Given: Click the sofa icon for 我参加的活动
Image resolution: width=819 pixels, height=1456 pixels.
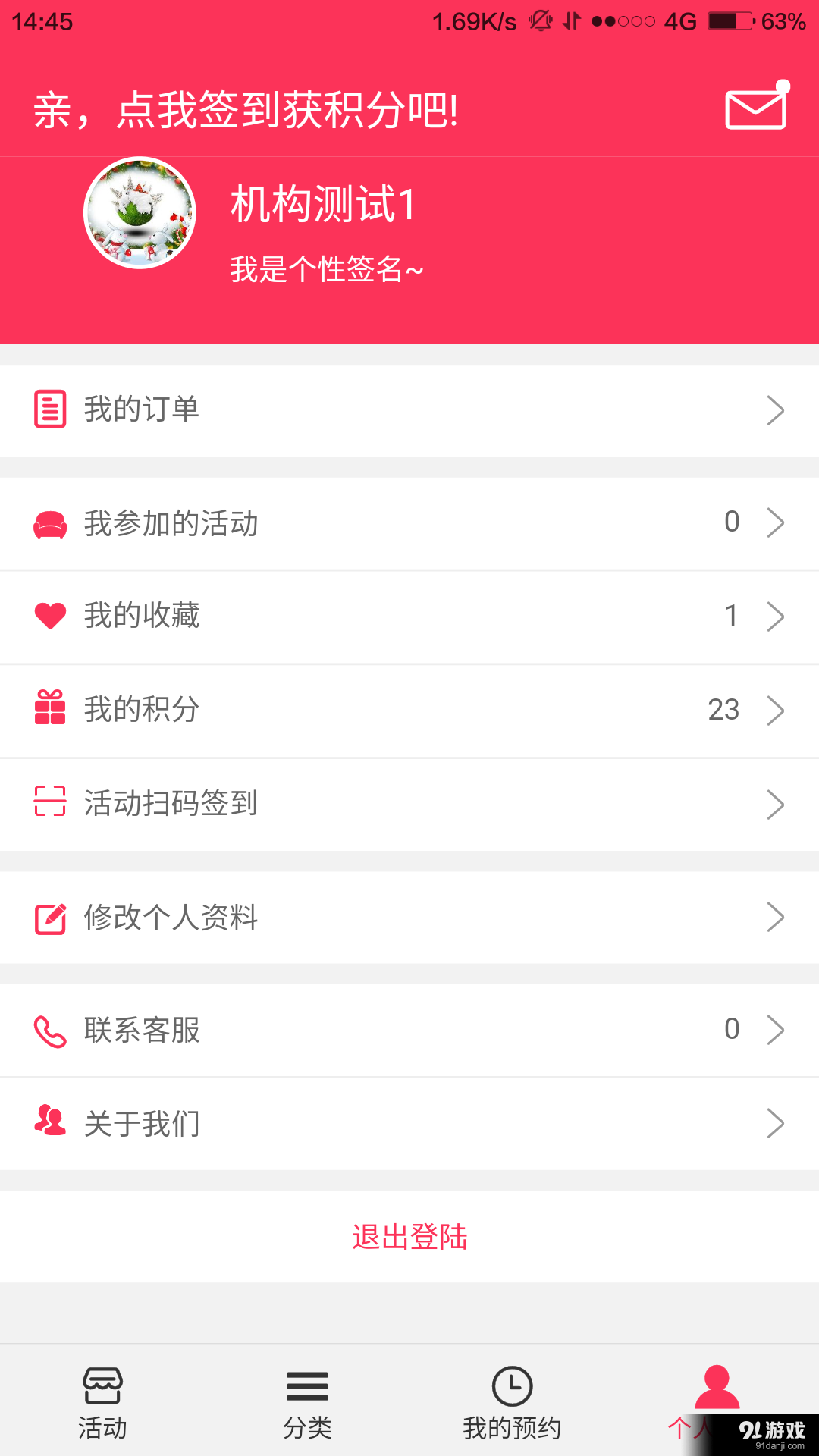Looking at the screenshot, I should point(50,522).
